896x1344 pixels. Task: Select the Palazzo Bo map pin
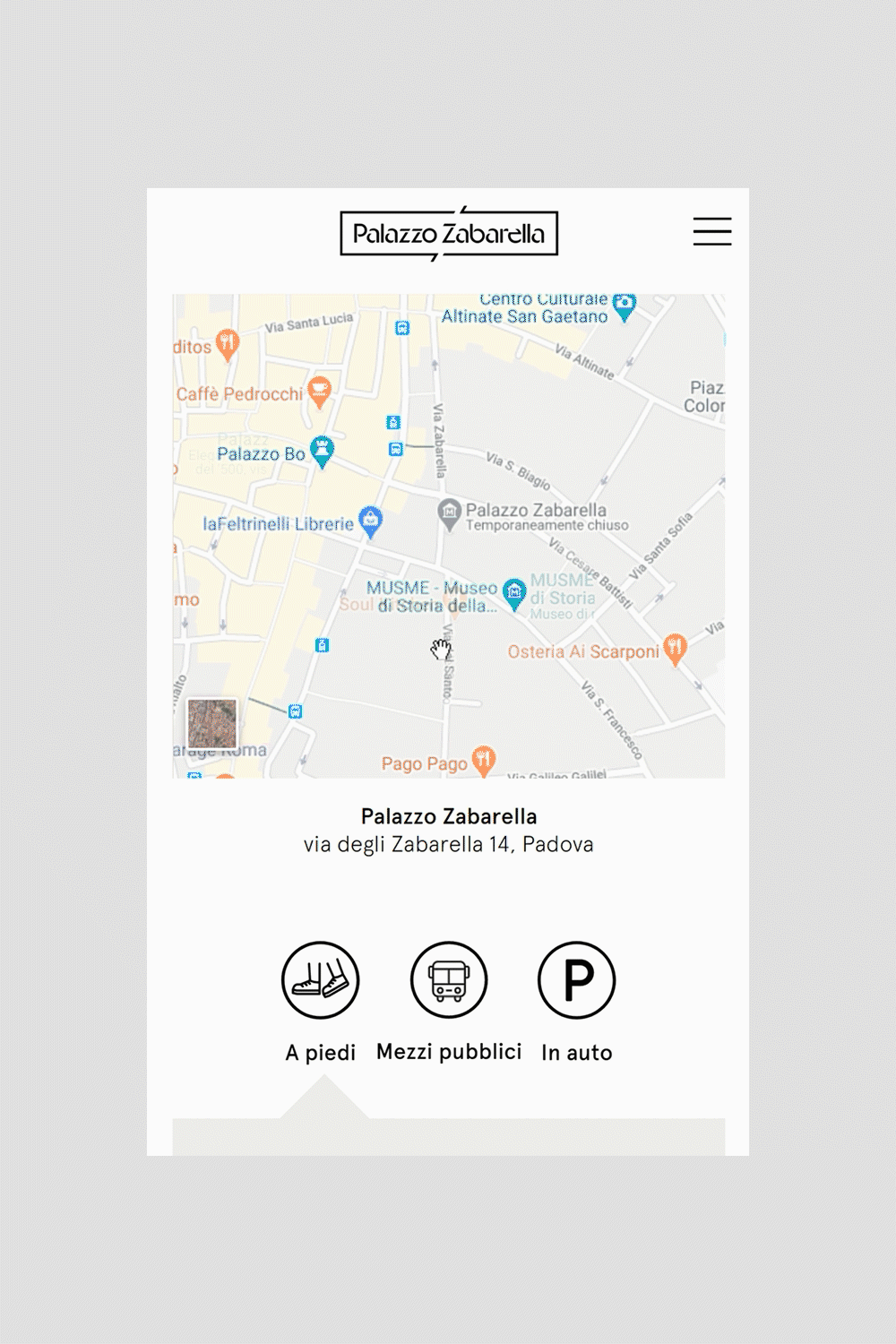click(x=322, y=449)
